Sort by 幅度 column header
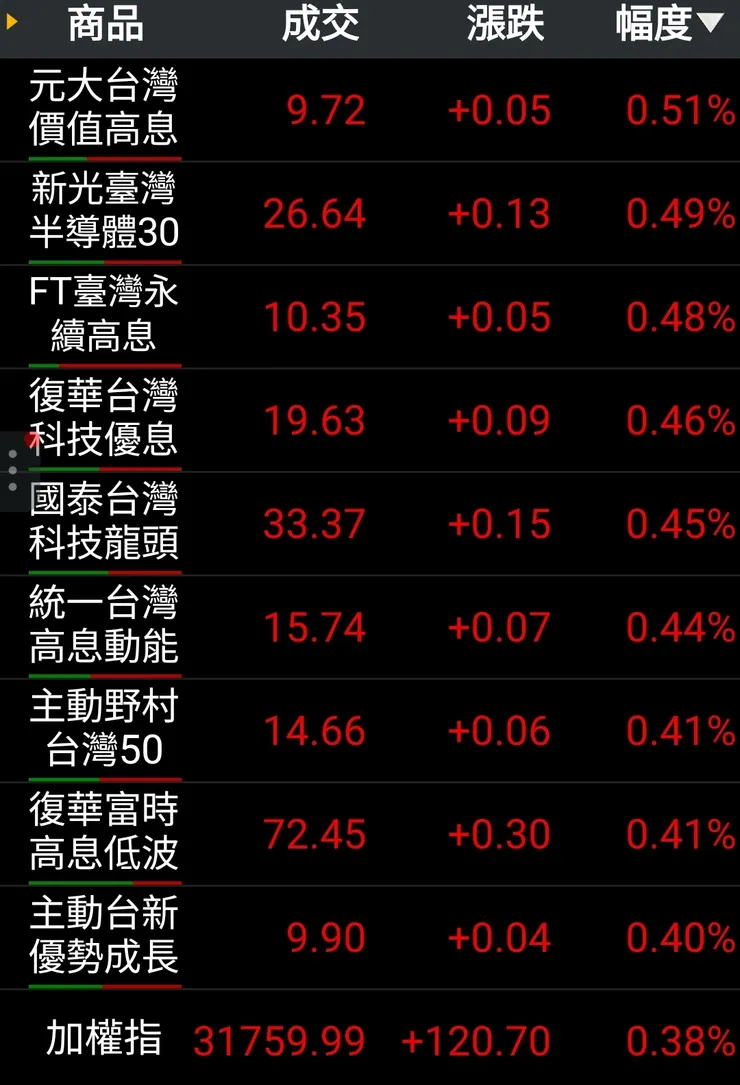 (x=668, y=24)
